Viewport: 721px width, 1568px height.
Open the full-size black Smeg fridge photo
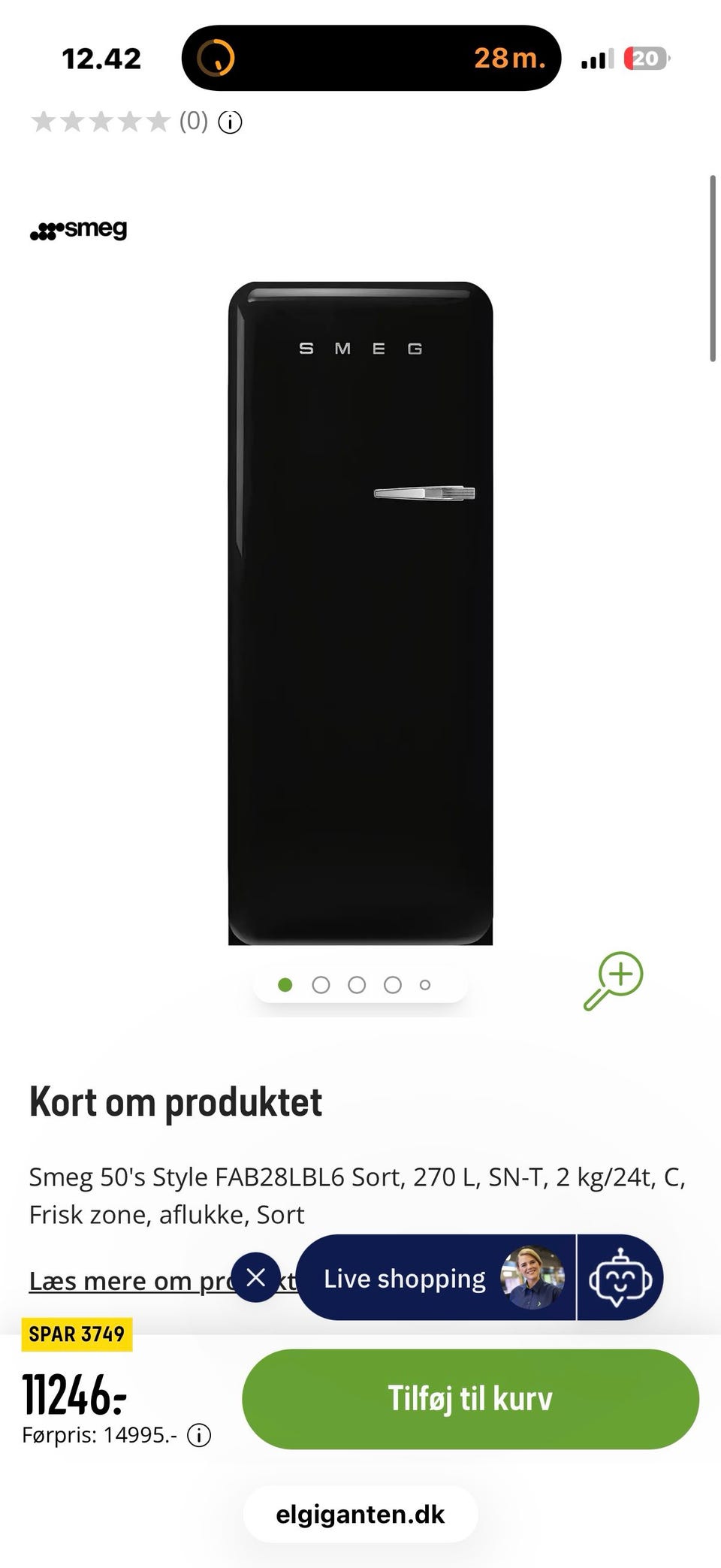pos(360,612)
